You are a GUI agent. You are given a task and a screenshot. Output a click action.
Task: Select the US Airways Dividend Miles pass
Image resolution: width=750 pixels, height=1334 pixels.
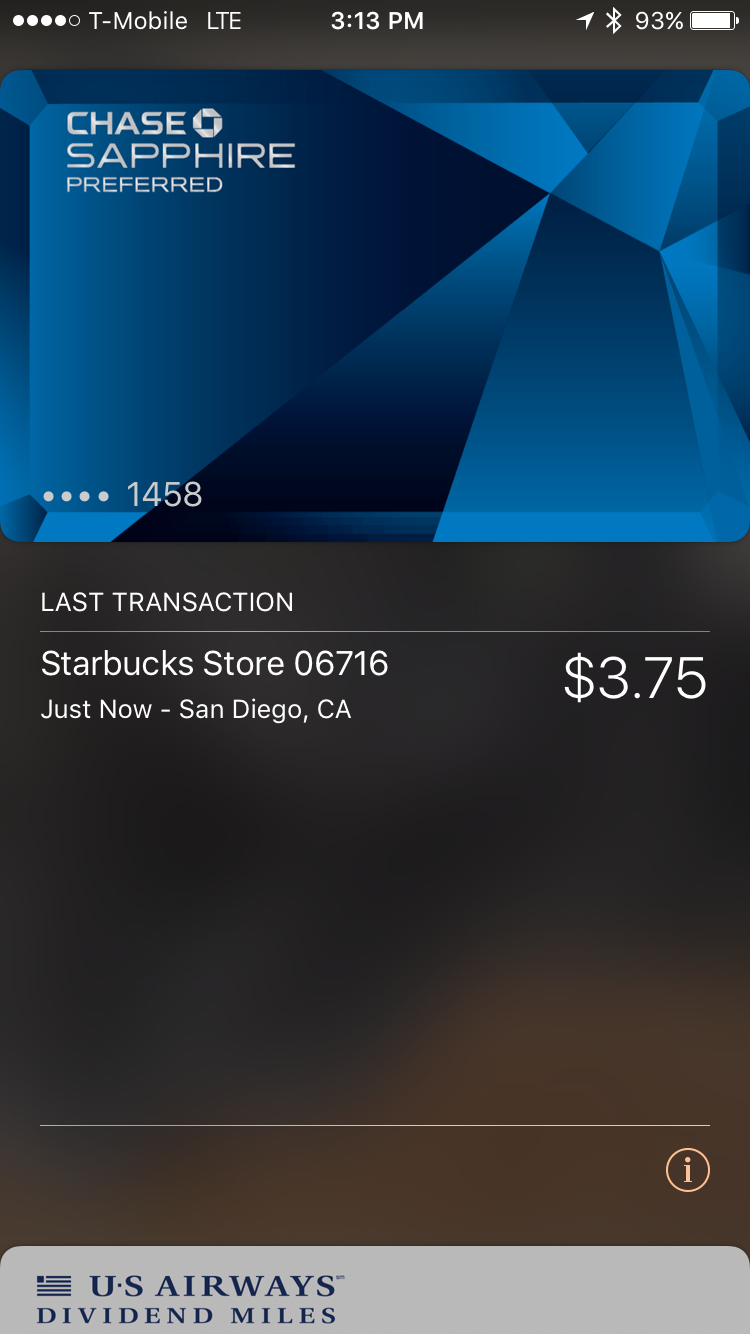tap(375, 1295)
